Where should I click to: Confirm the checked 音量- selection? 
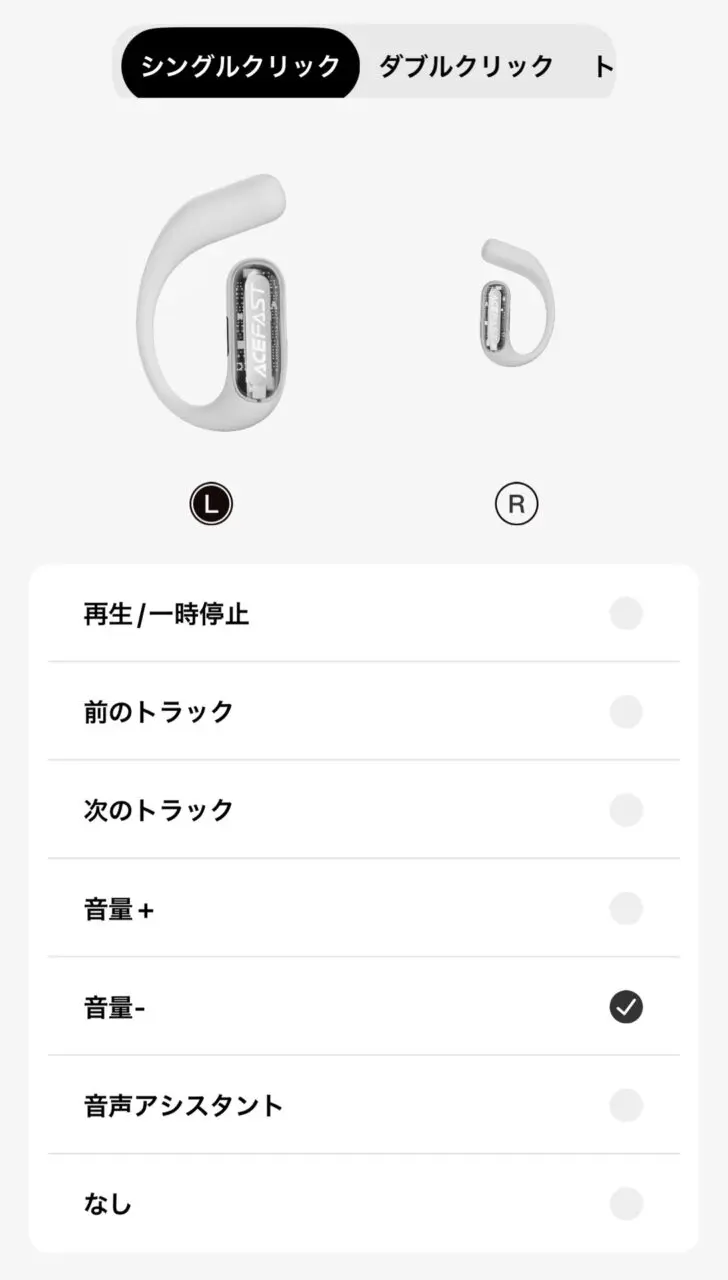point(626,1008)
